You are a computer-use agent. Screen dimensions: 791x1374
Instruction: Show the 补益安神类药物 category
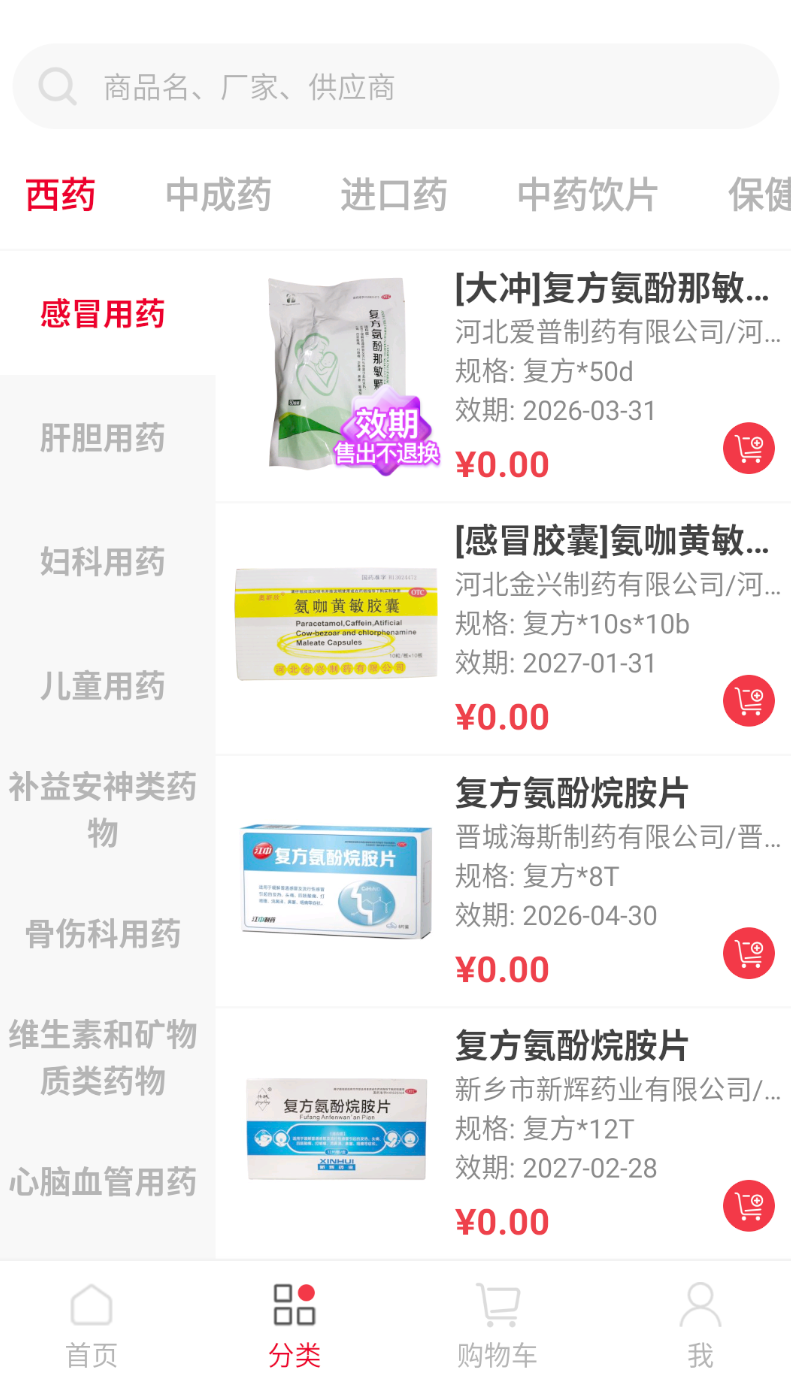(102, 809)
